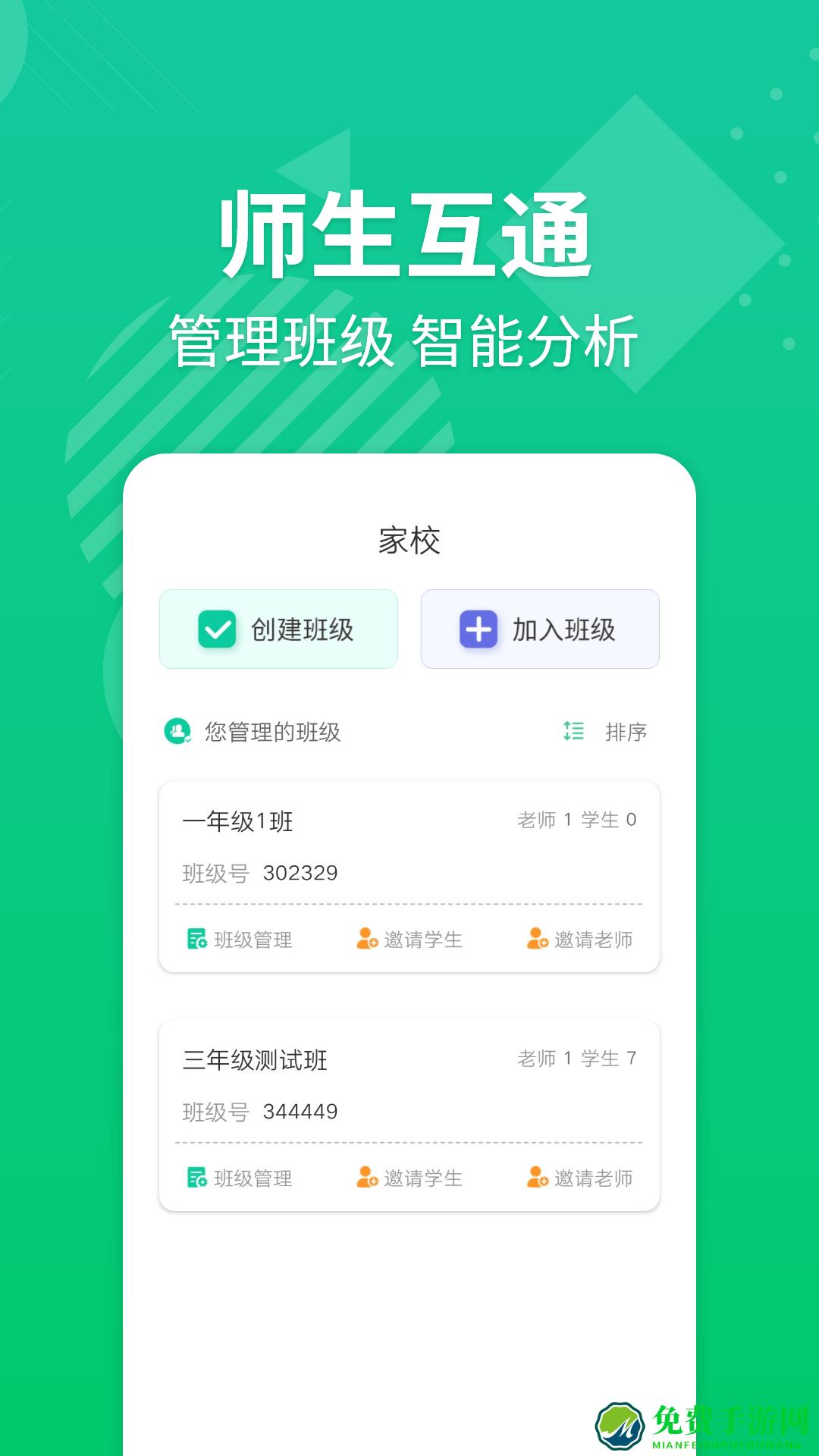Tap the 班级管理 document icon in 一年级1班 card
The height and width of the screenshot is (1456, 819).
pyautogui.click(x=197, y=940)
